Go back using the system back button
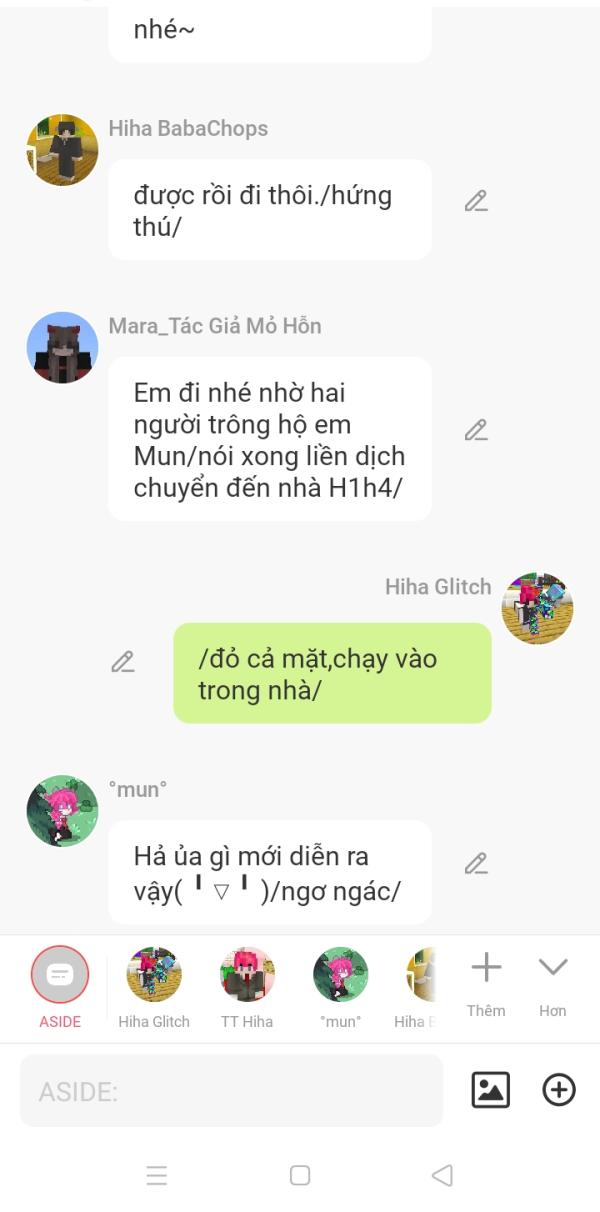This screenshot has height=1212, width=600. [x=442, y=1175]
